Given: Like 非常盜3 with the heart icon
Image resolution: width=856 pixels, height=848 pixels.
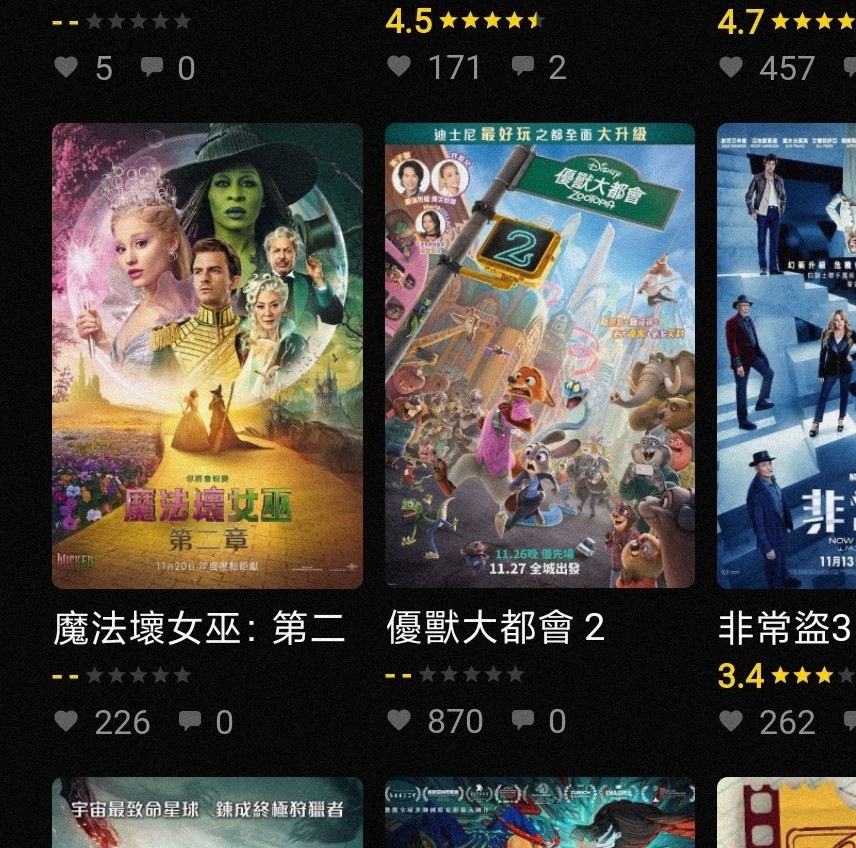Looking at the screenshot, I should coord(732,722).
